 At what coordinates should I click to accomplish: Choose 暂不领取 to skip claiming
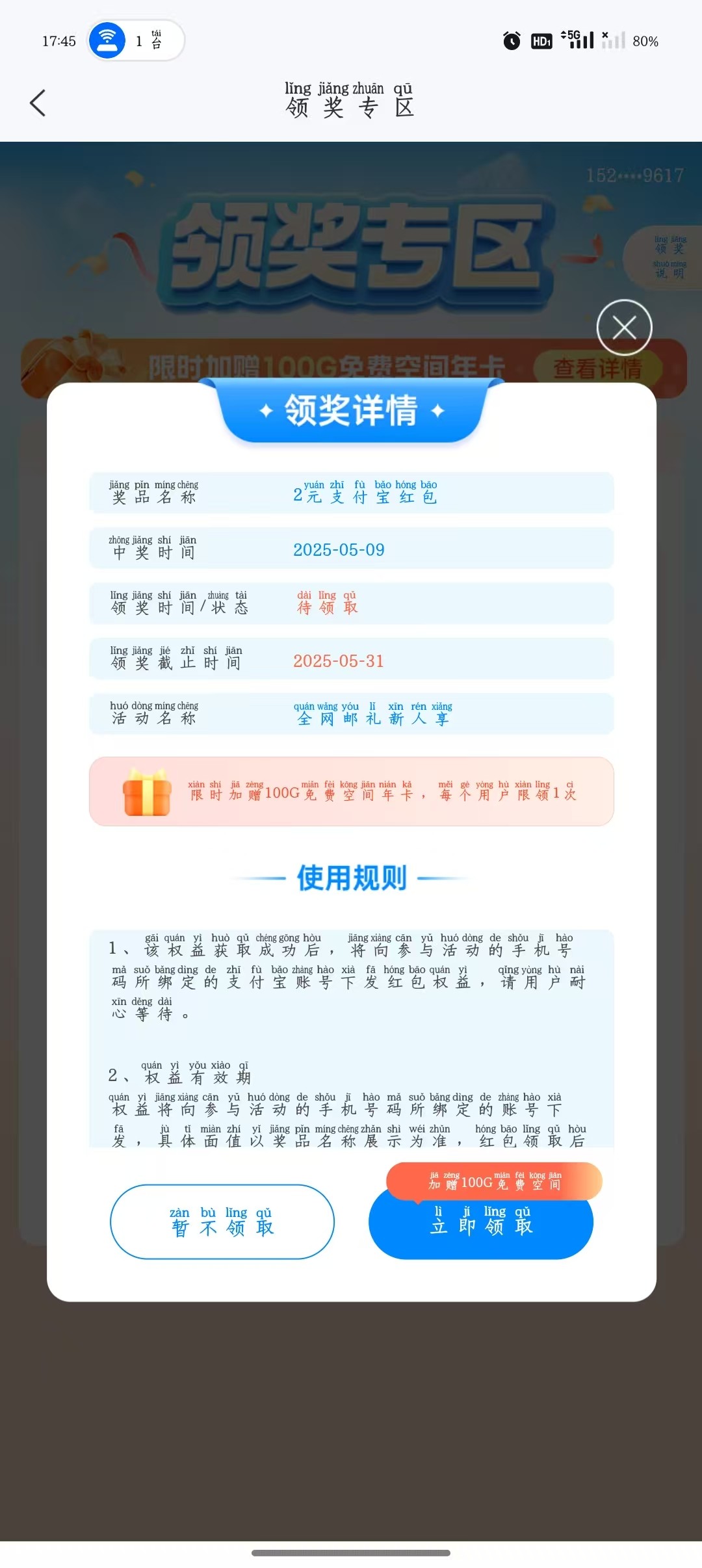click(222, 1222)
